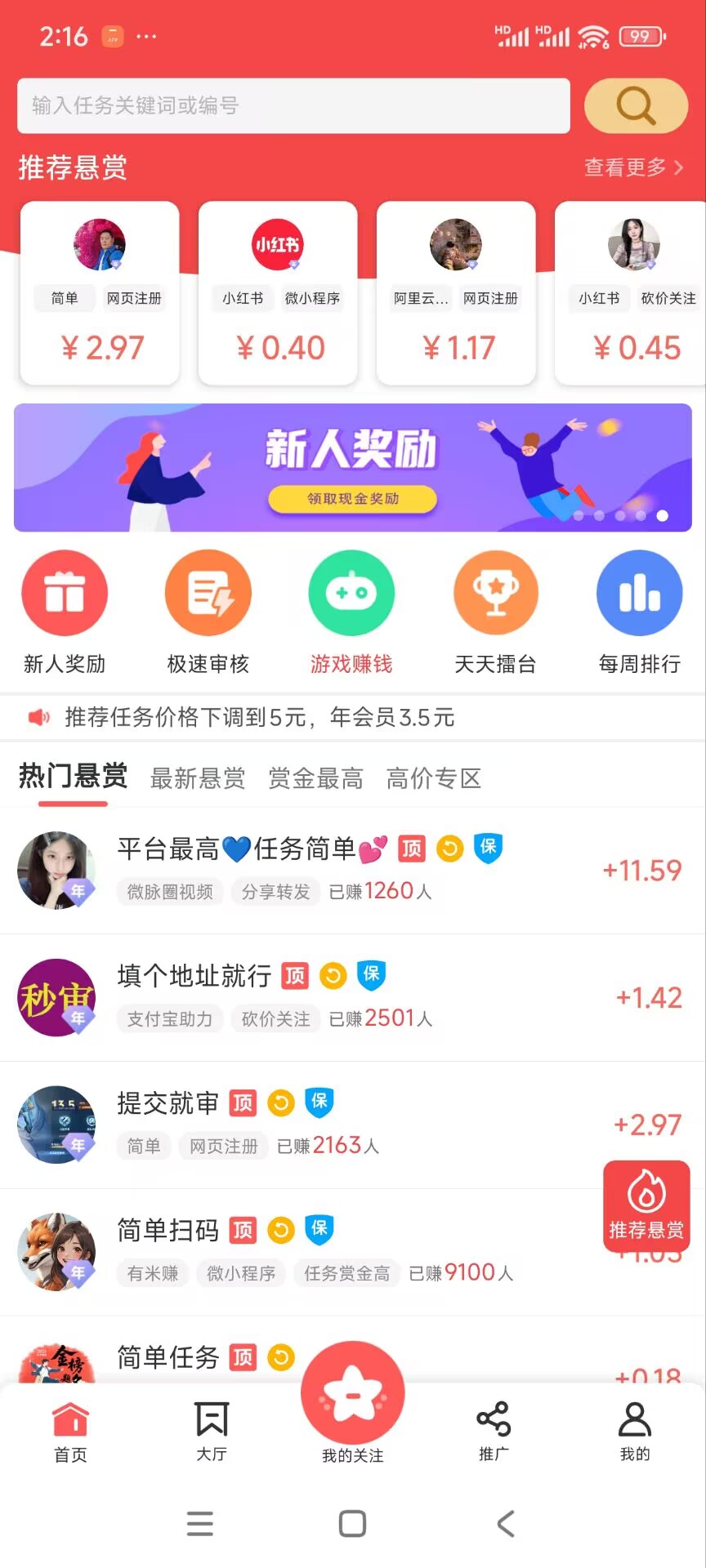Select the 保 guarantee badge on 填个地址就行
Viewport: 706px width, 1568px height.
(372, 976)
